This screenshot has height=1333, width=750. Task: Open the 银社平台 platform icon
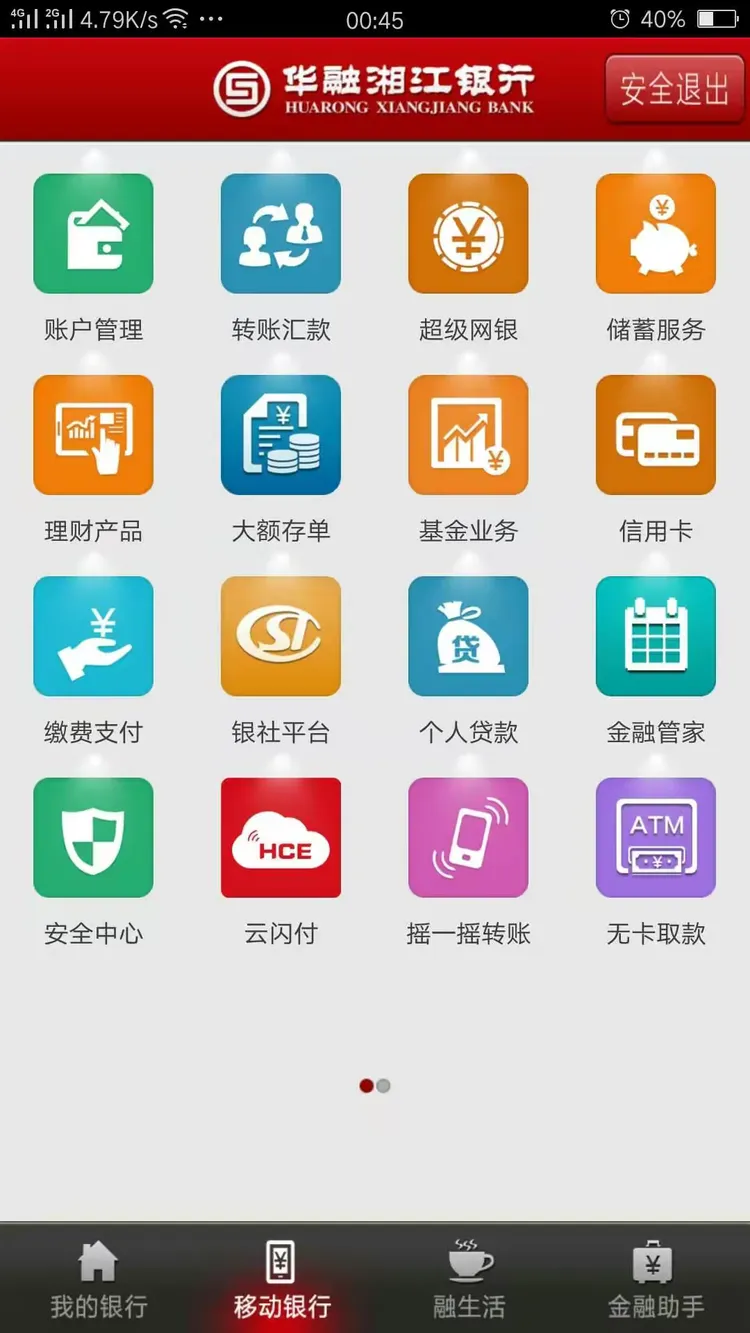(281, 636)
